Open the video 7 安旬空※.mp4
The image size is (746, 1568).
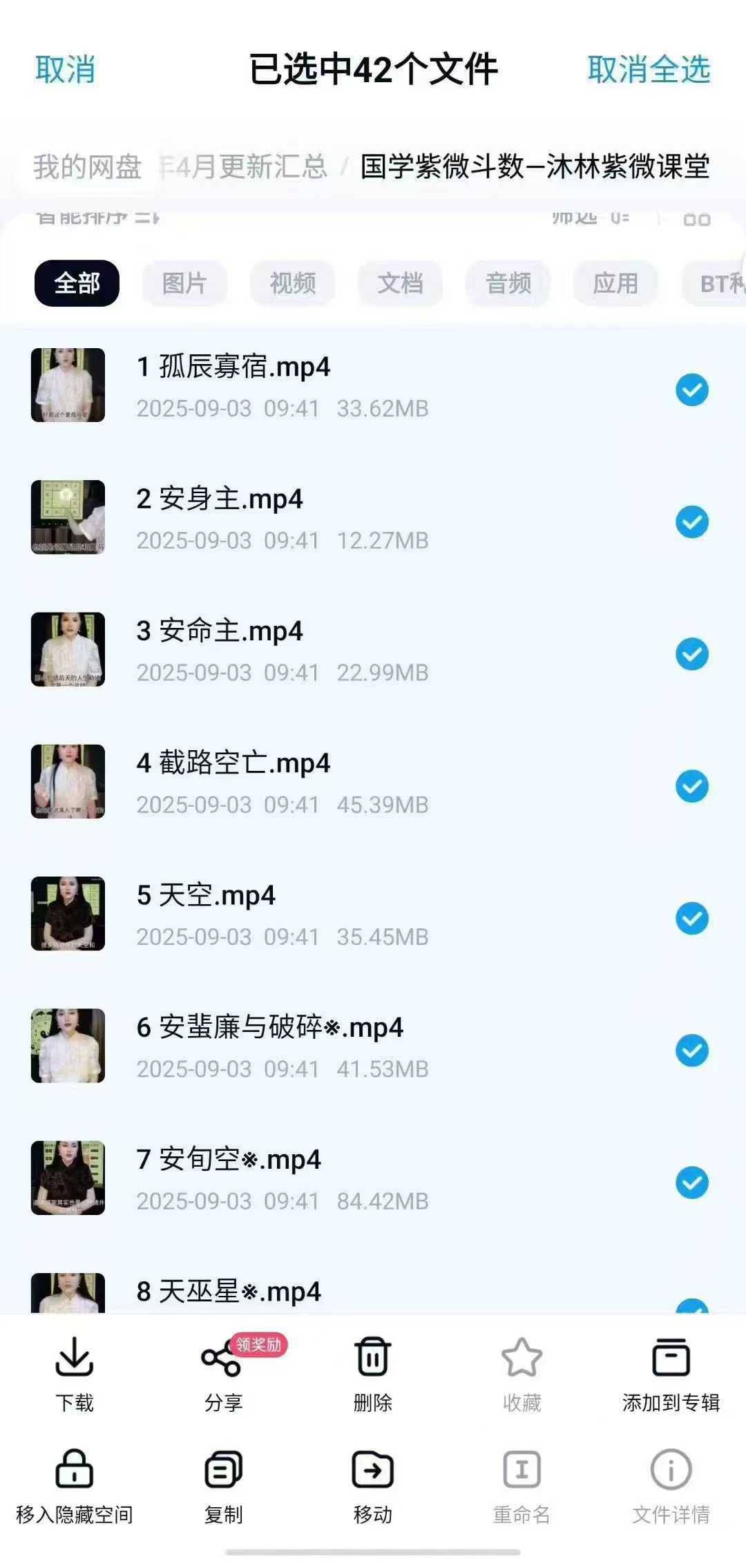click(229, 1160)
